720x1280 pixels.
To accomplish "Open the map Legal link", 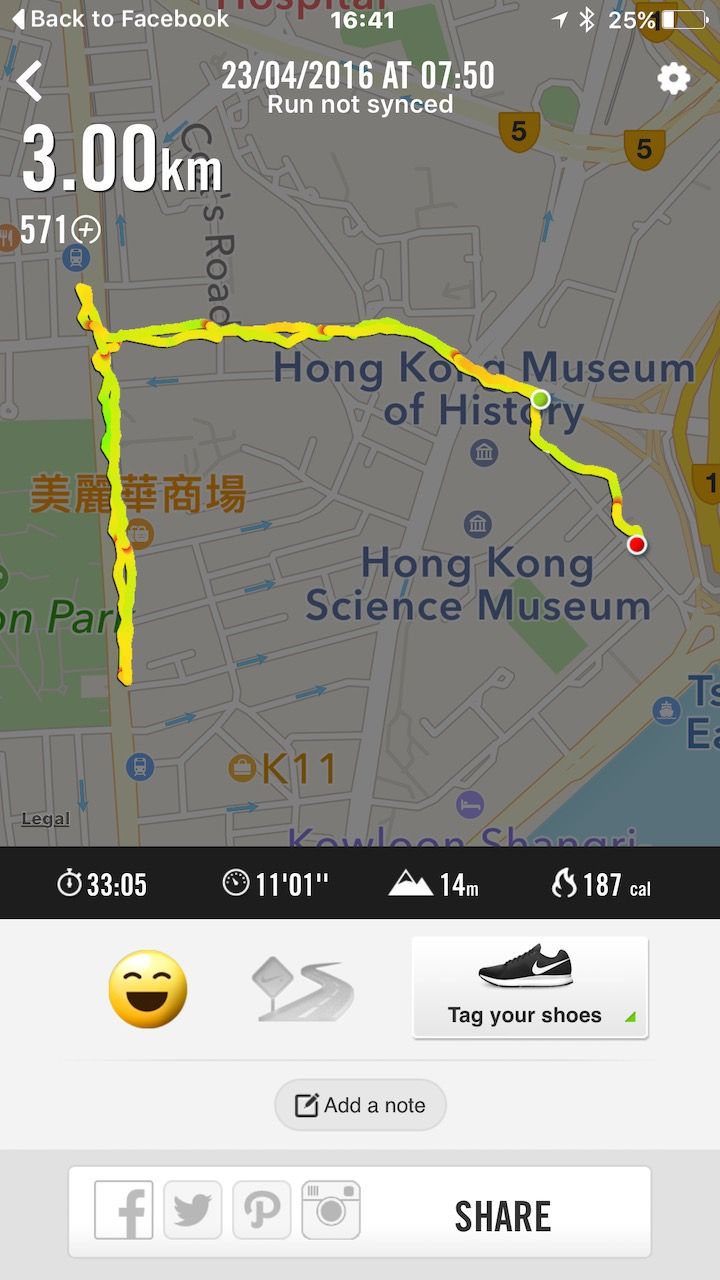I will click(45, 819).
